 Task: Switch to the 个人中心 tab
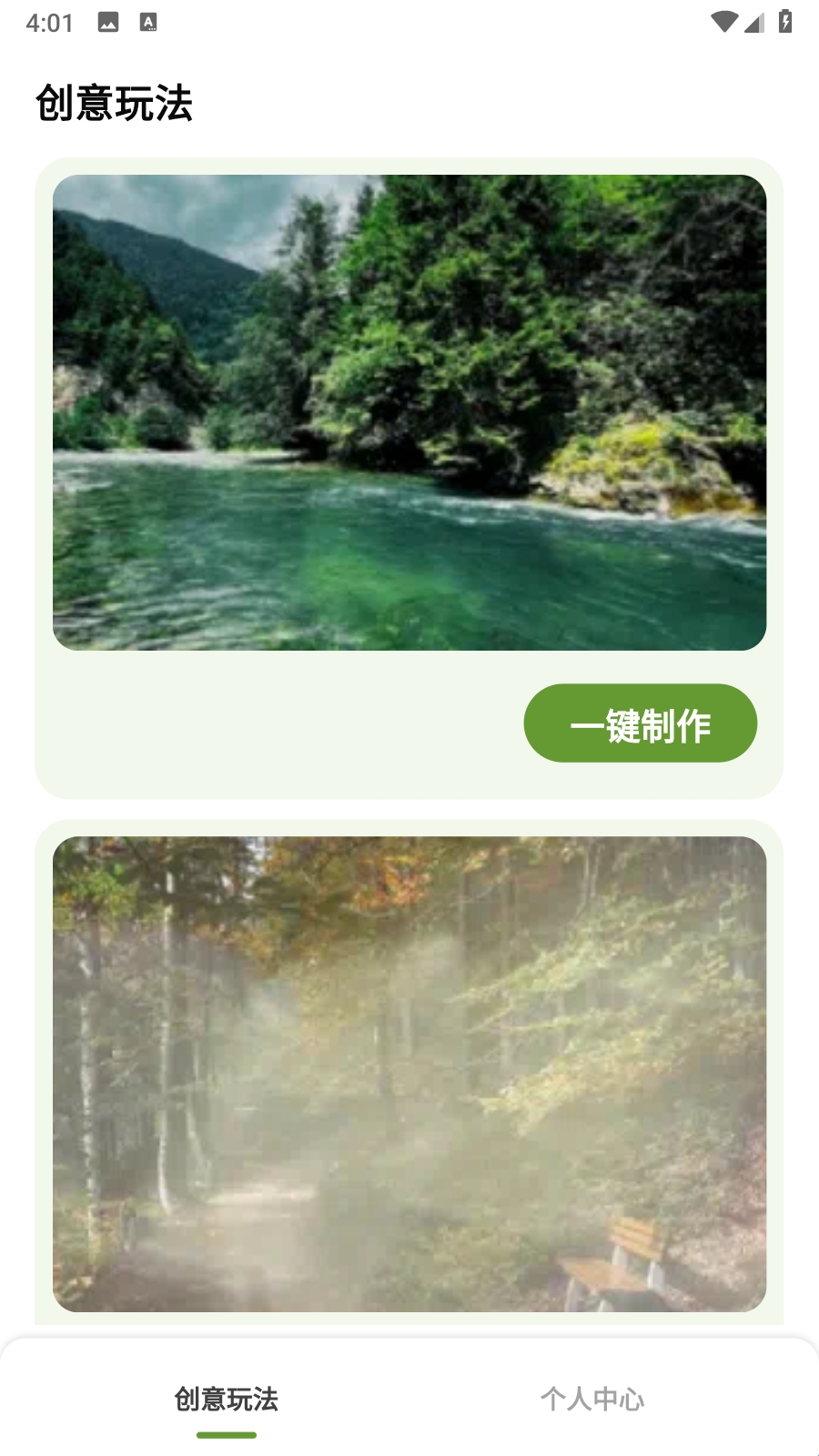point(592,1399)
